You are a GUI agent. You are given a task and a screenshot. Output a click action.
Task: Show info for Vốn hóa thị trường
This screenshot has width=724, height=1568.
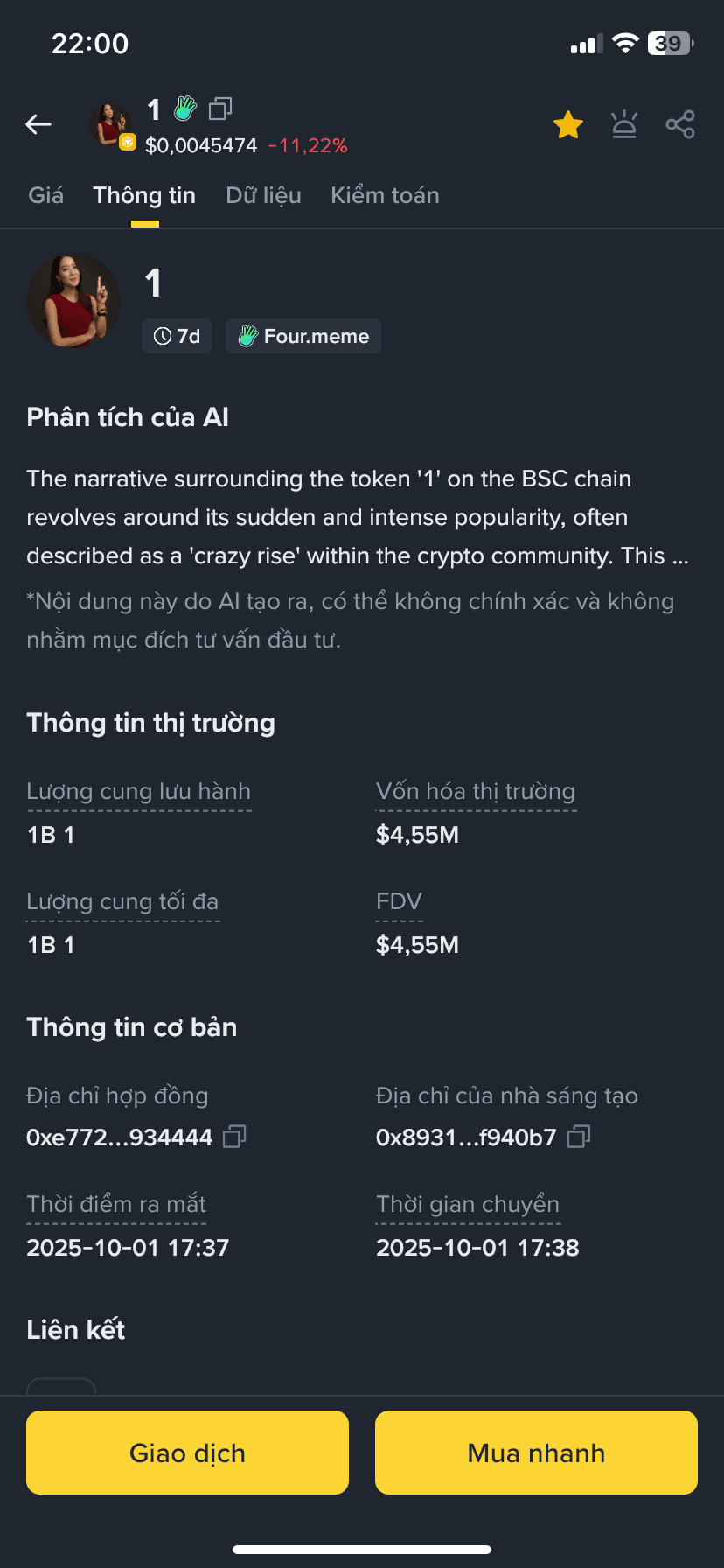475,792
